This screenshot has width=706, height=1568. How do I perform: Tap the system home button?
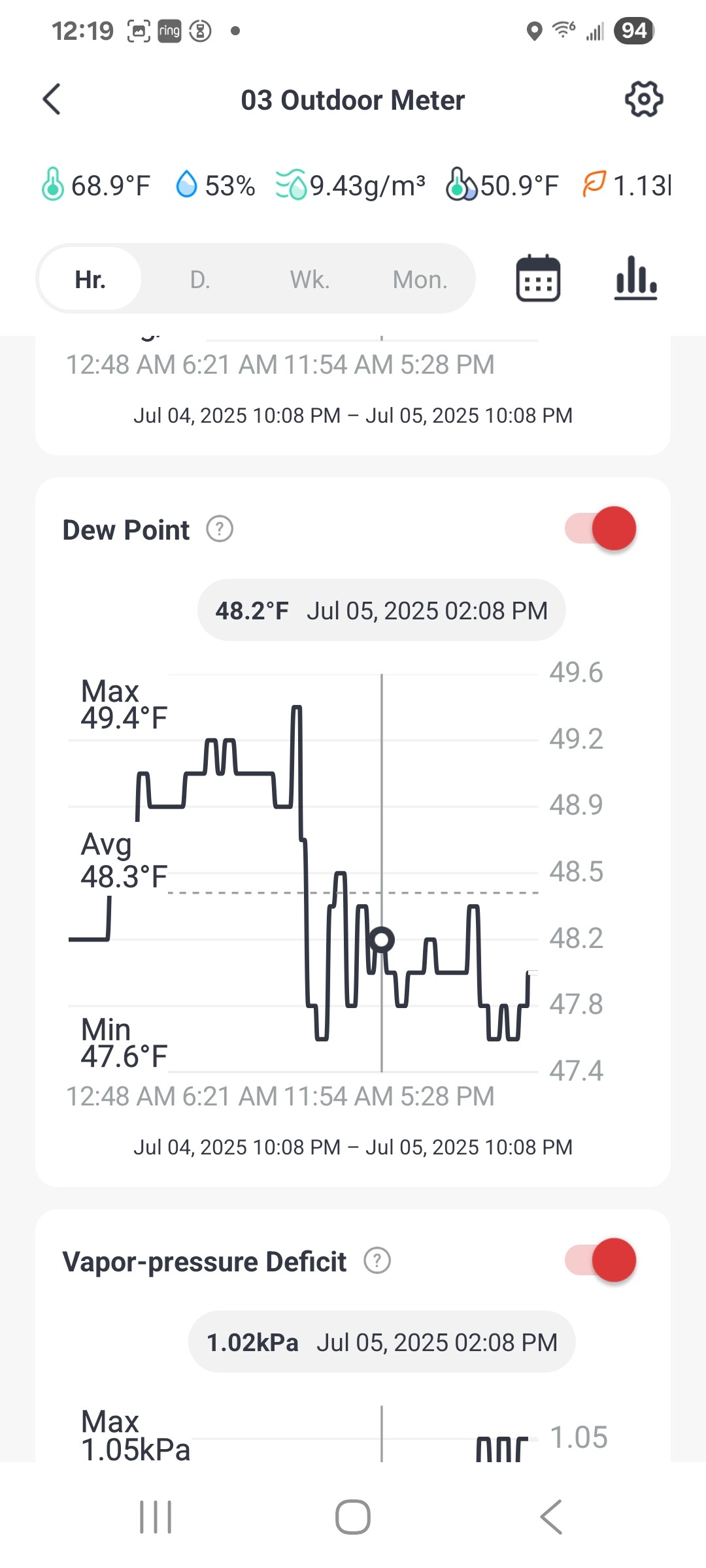[353, 1516]
